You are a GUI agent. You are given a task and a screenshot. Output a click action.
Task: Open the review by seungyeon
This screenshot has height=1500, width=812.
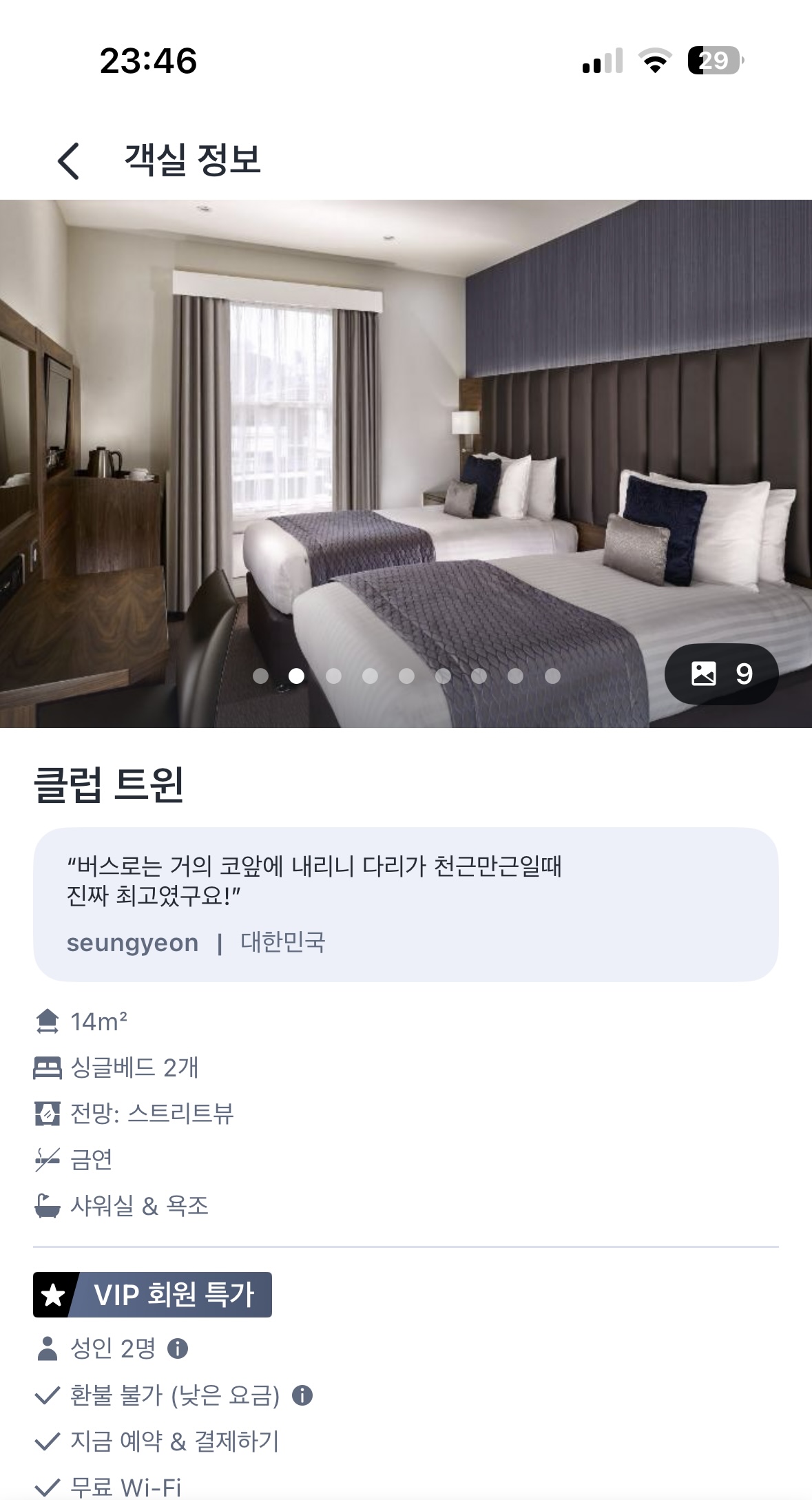point(406,904)
